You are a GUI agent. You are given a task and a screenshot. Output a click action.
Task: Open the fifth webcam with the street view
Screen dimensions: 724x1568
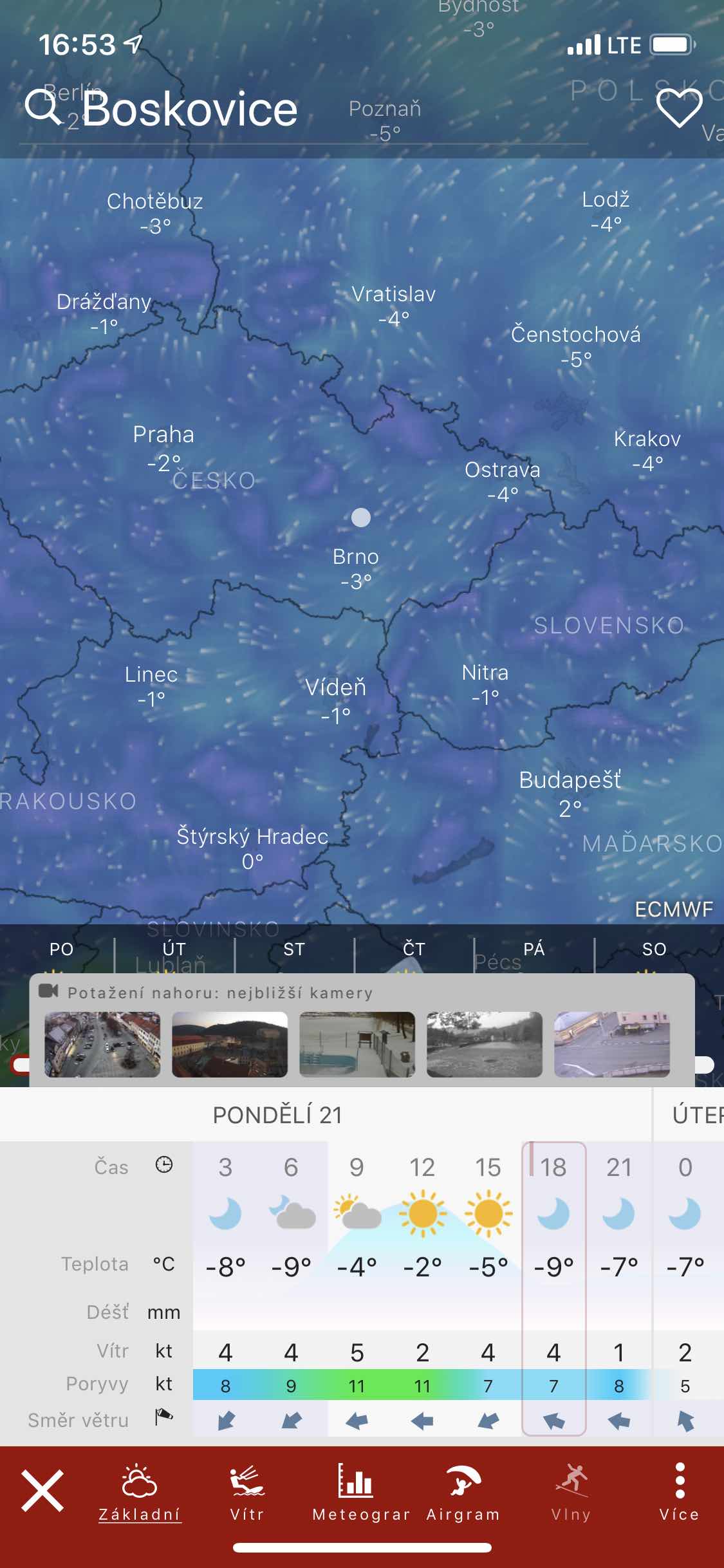tap(612, 1045)
